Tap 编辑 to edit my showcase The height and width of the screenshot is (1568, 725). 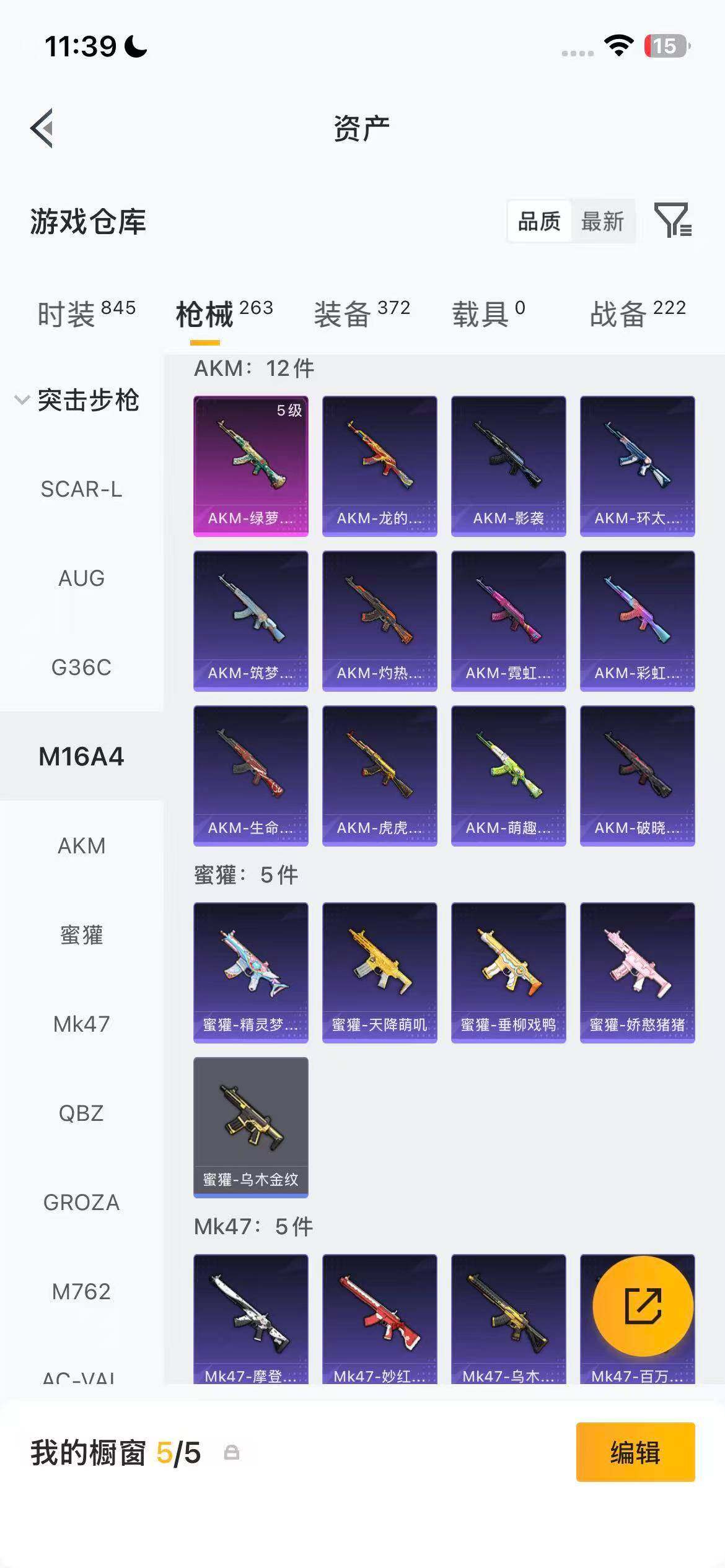click(x=635, y=1452)
